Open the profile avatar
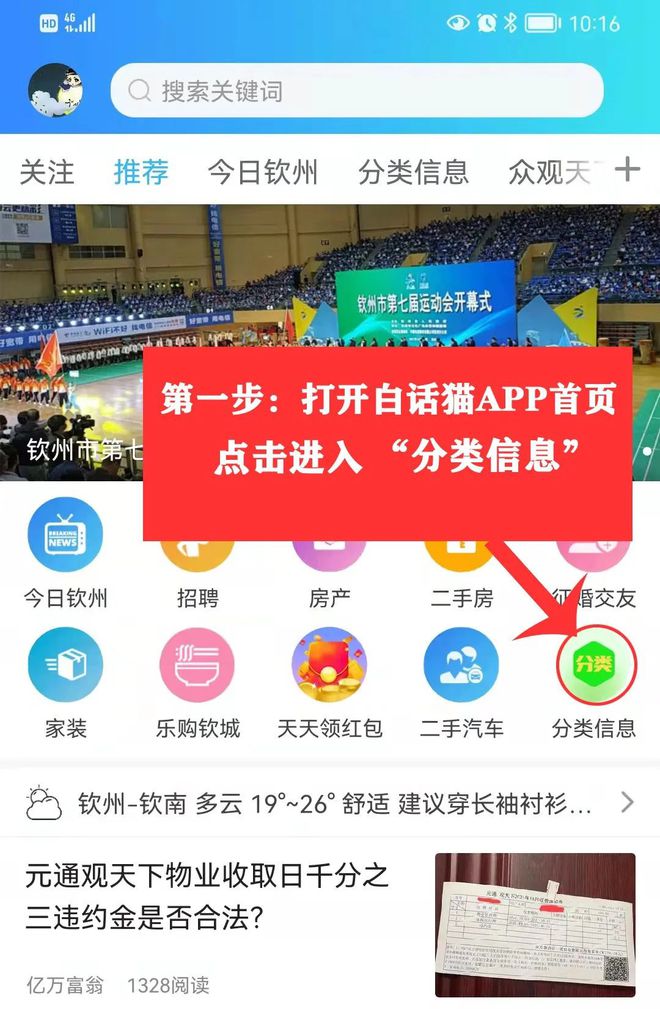This screenshot has height=1009, width=660. click(56, 91)
